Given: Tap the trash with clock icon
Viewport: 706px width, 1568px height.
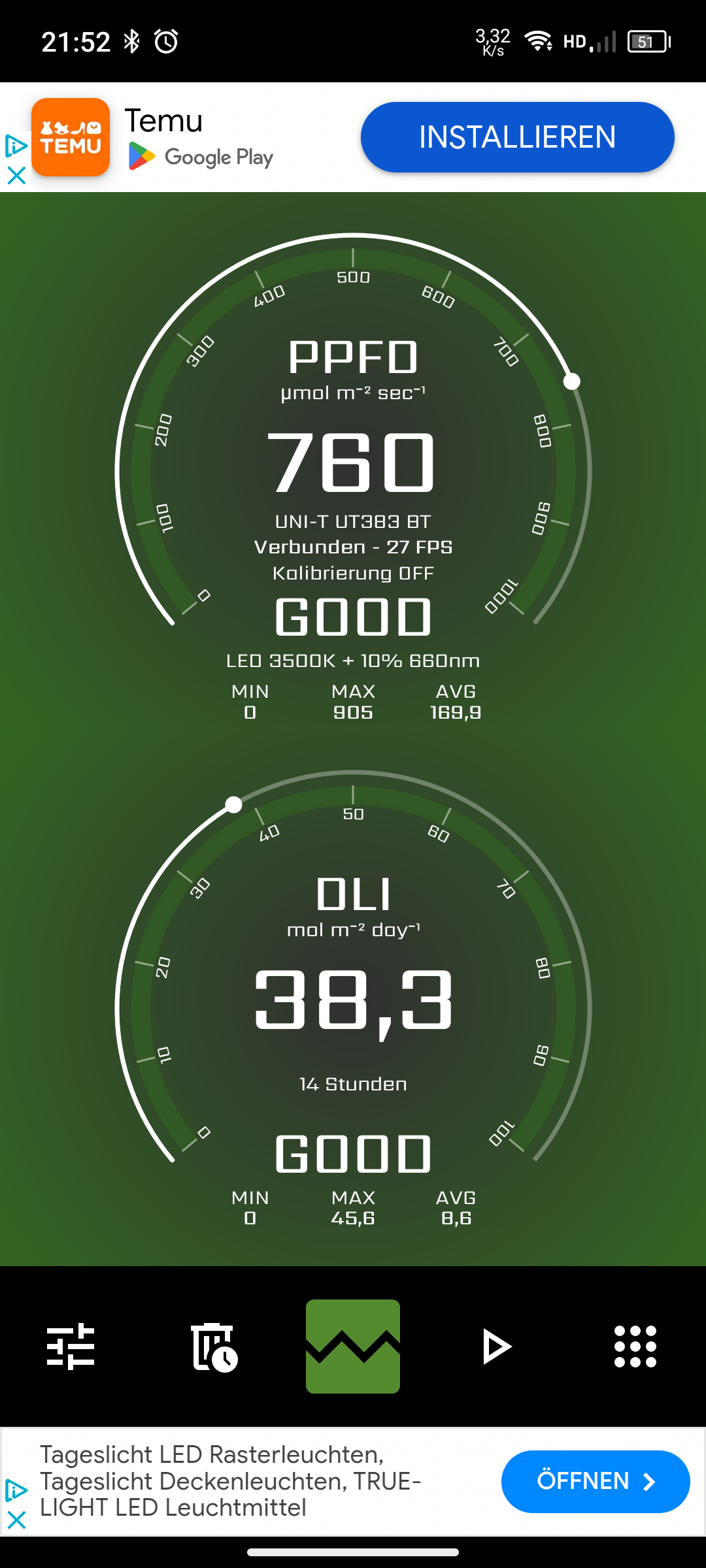Looking at the screenshot, I should click(x=213, y=1347).
